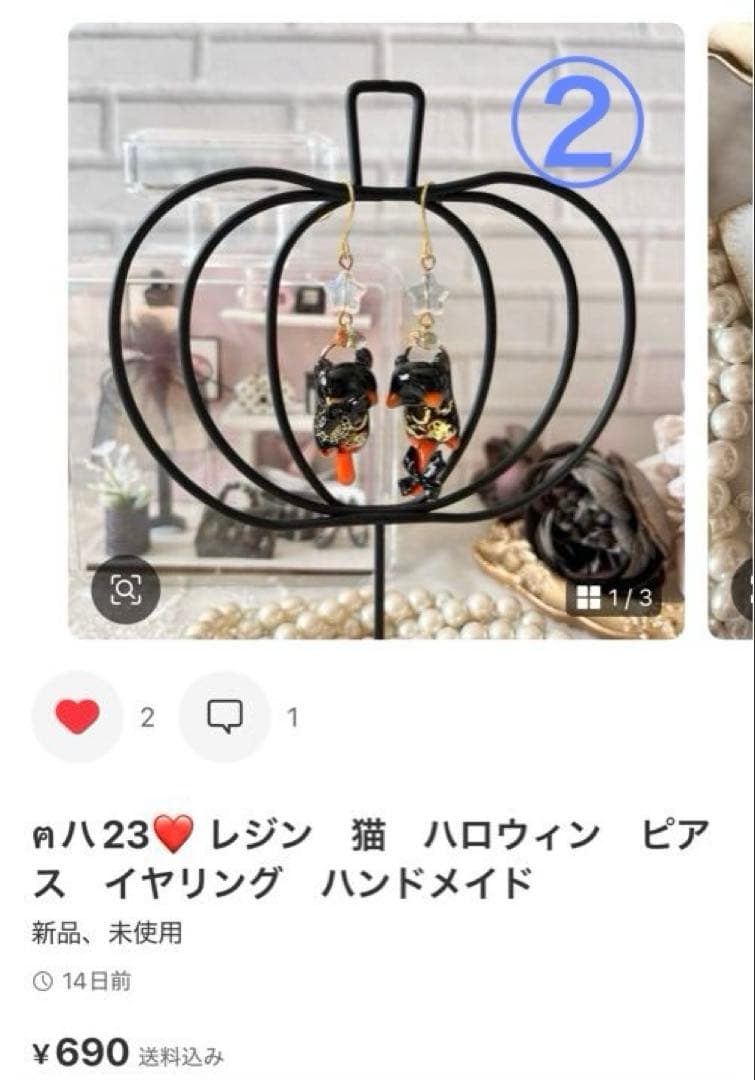This screenshot has height=1080, width=755.
Task: Select the 新品、未使用 condition text
Action: [x=110, y=931]
